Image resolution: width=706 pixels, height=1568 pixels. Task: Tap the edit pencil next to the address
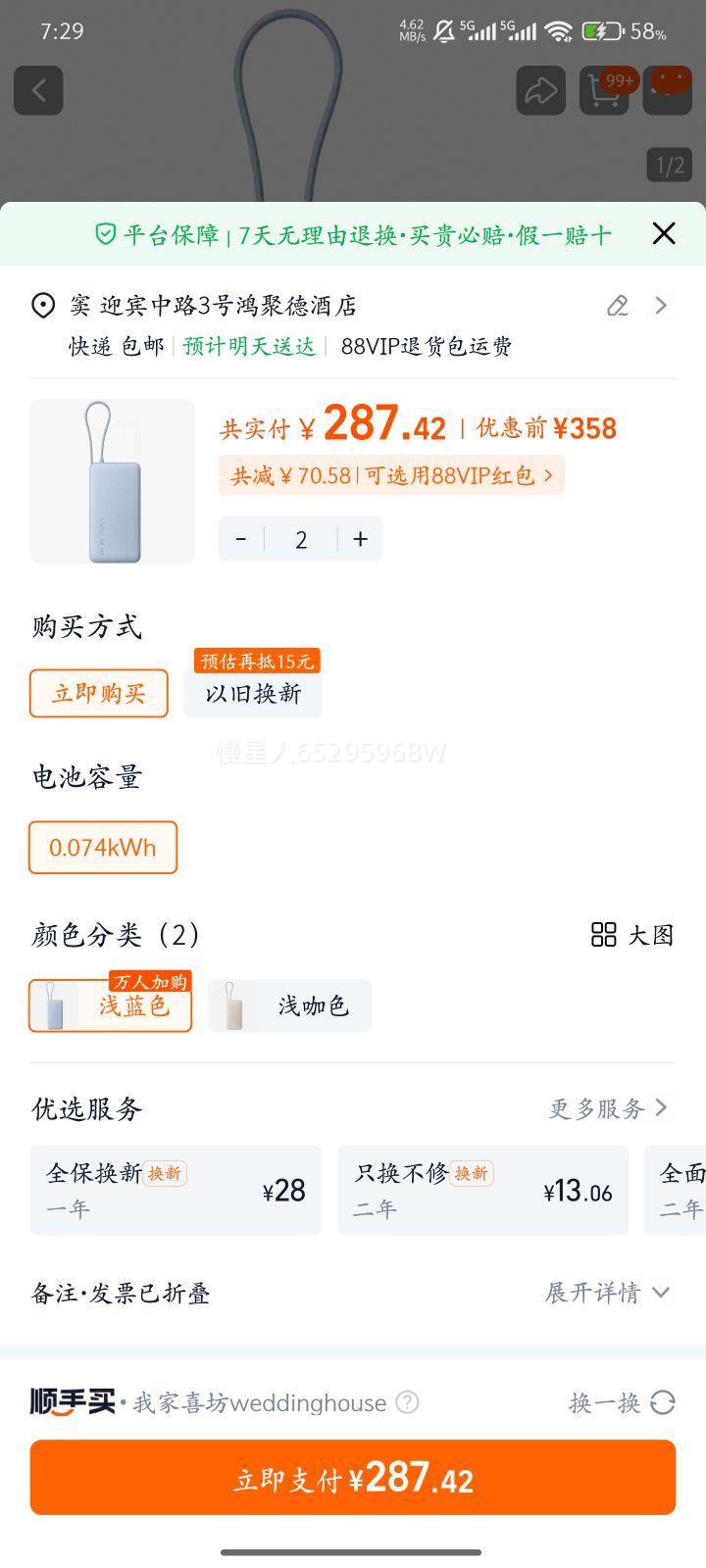(616, 306)
